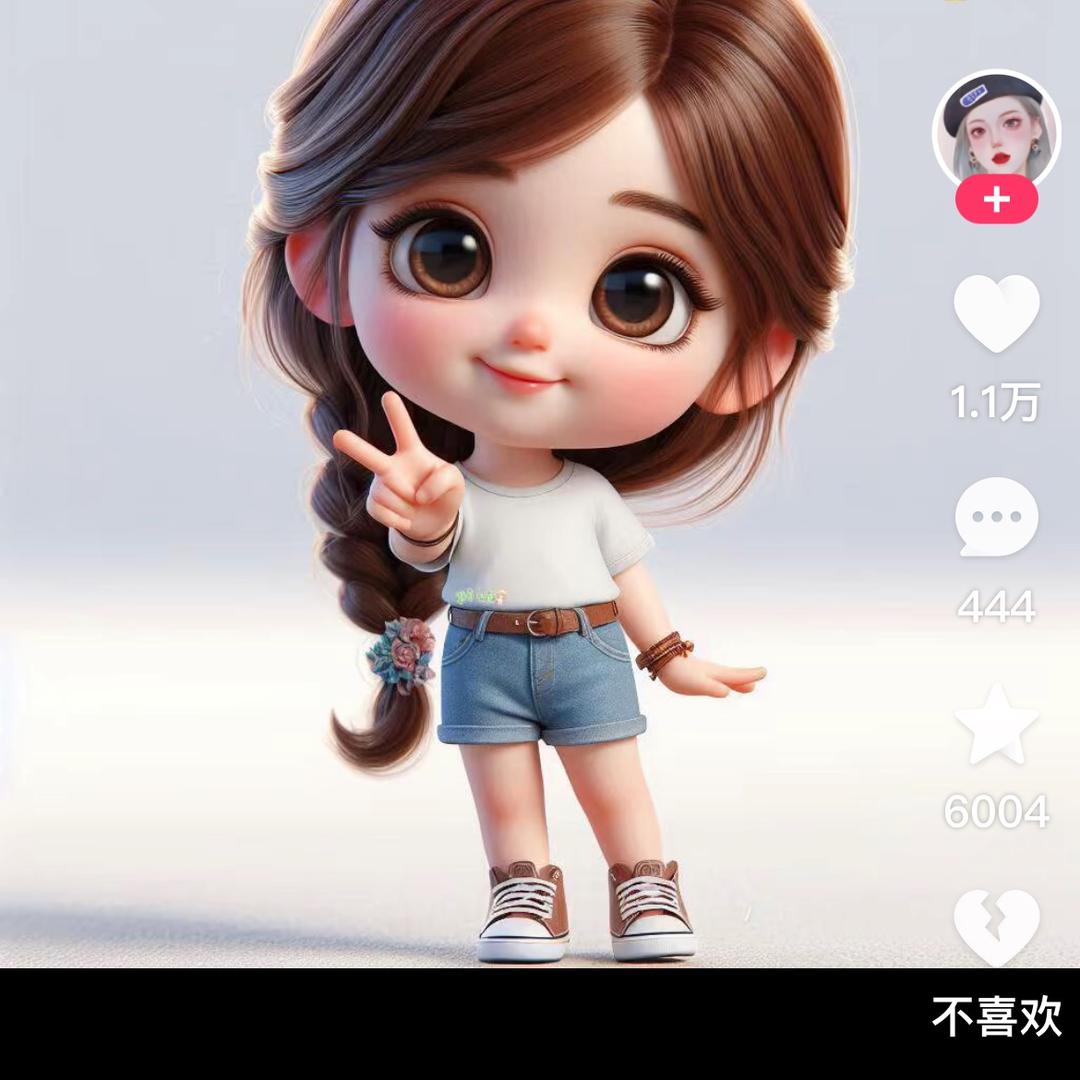This screenshot has width=1080, height=1080.
Task: Follow the creator with the plus button
Action: pyautogui.click(x=997, y=200)
